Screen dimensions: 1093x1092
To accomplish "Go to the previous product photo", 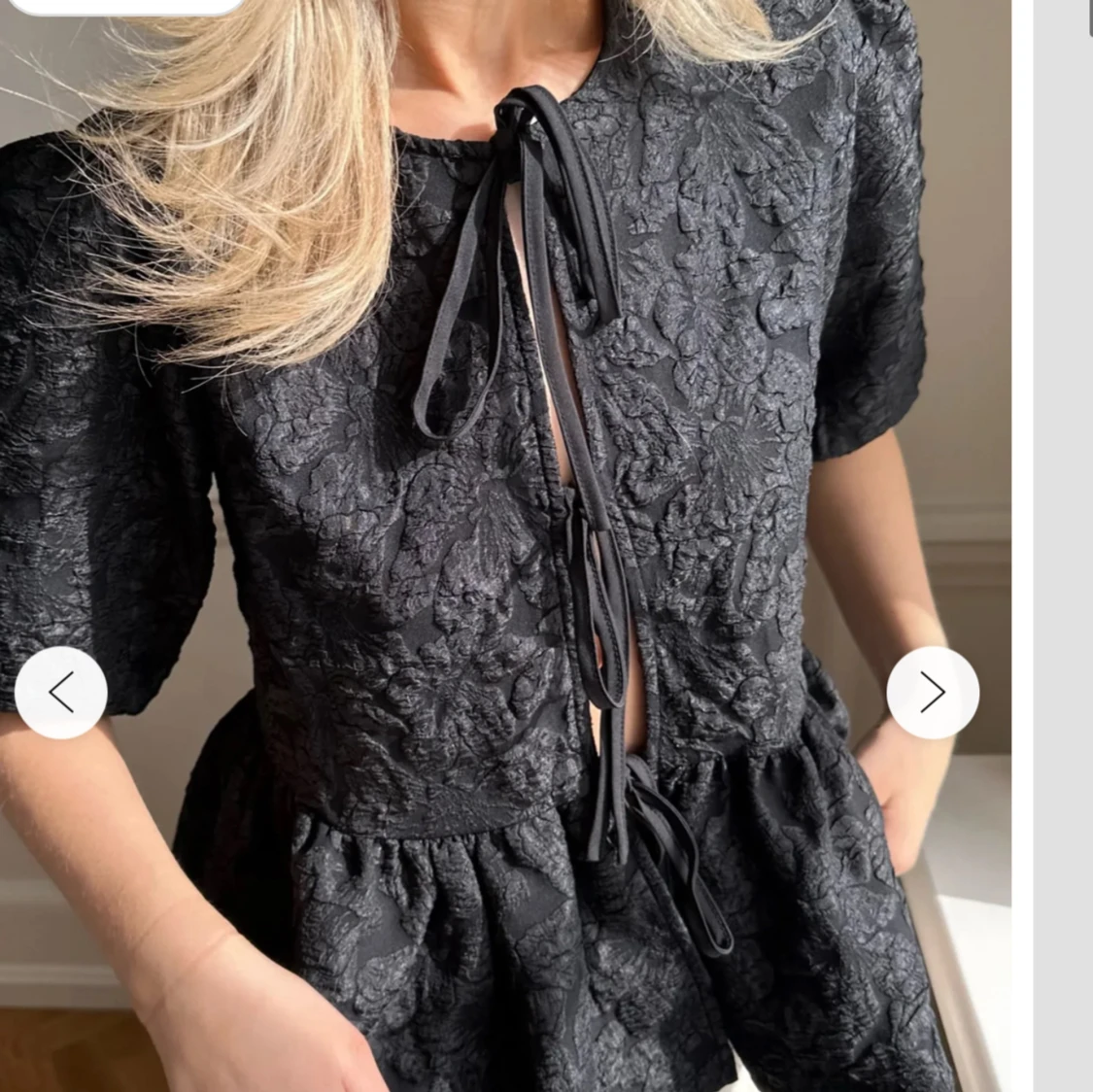I will pyautogui.click(x=60, y=693).
